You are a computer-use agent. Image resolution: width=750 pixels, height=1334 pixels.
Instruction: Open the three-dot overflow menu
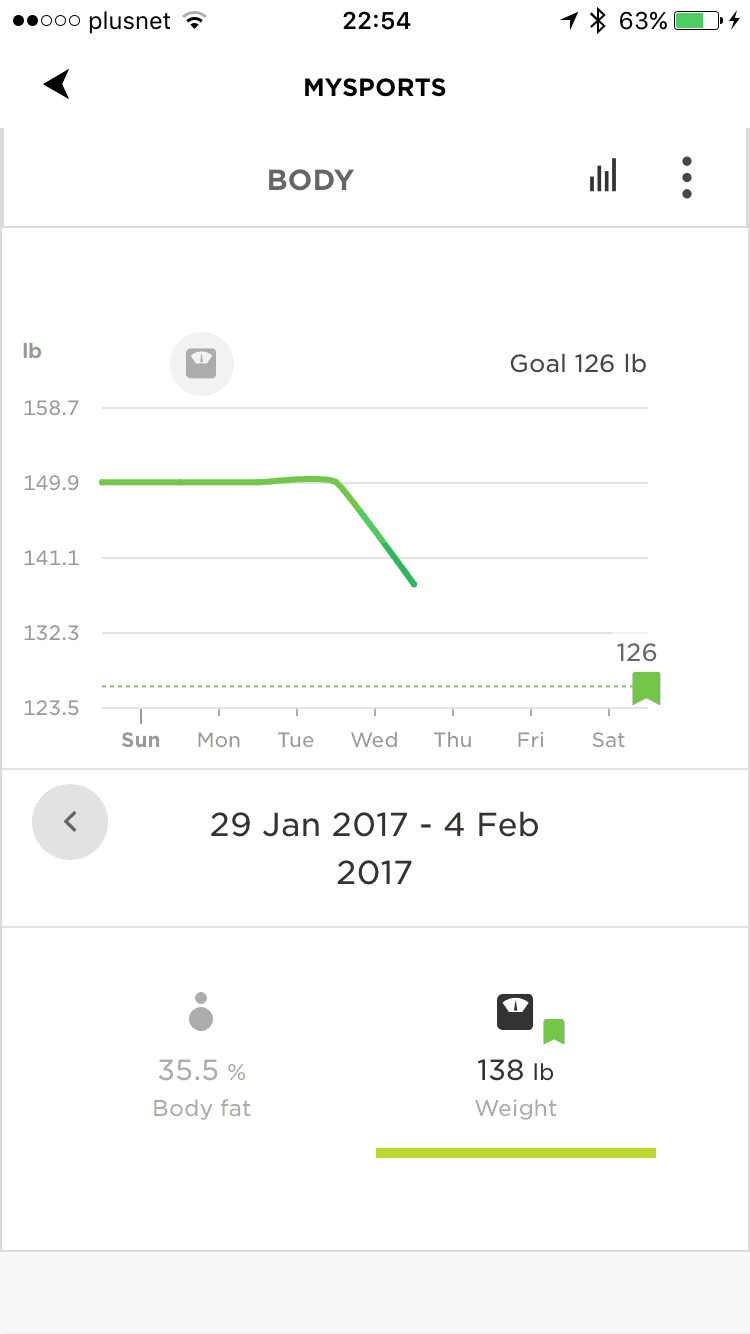point(686,178)
